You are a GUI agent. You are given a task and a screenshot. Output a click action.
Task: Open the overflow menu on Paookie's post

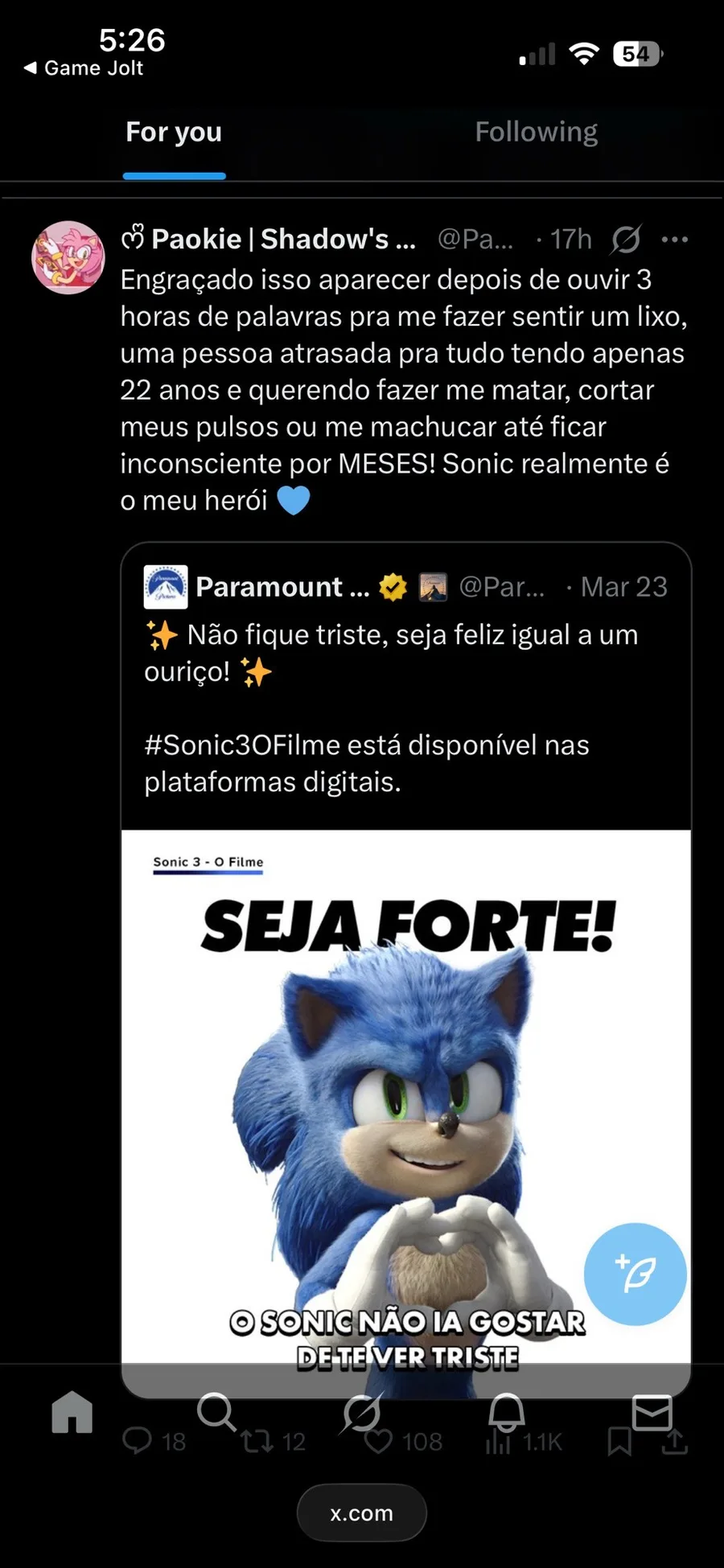[674, 239]
